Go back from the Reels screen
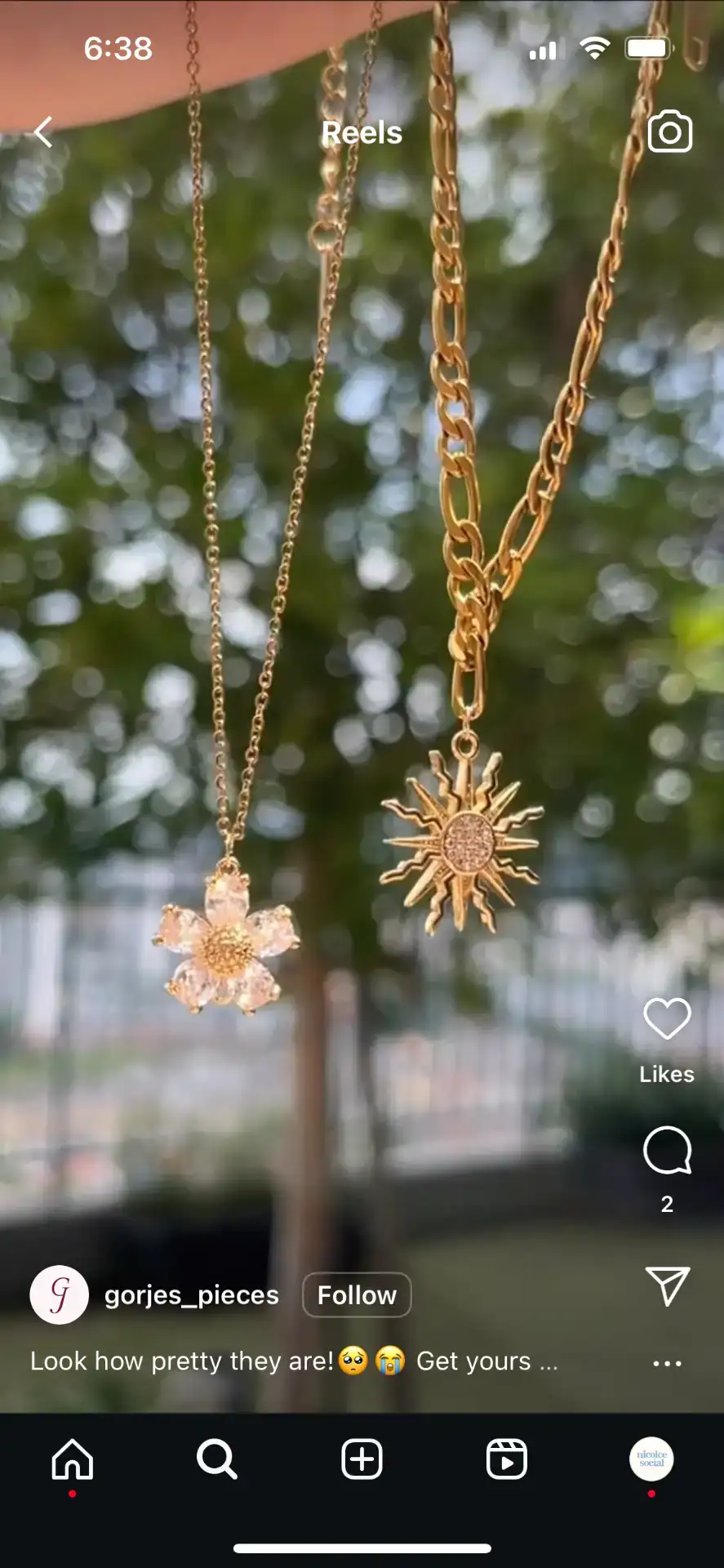 tap(43, 131)
